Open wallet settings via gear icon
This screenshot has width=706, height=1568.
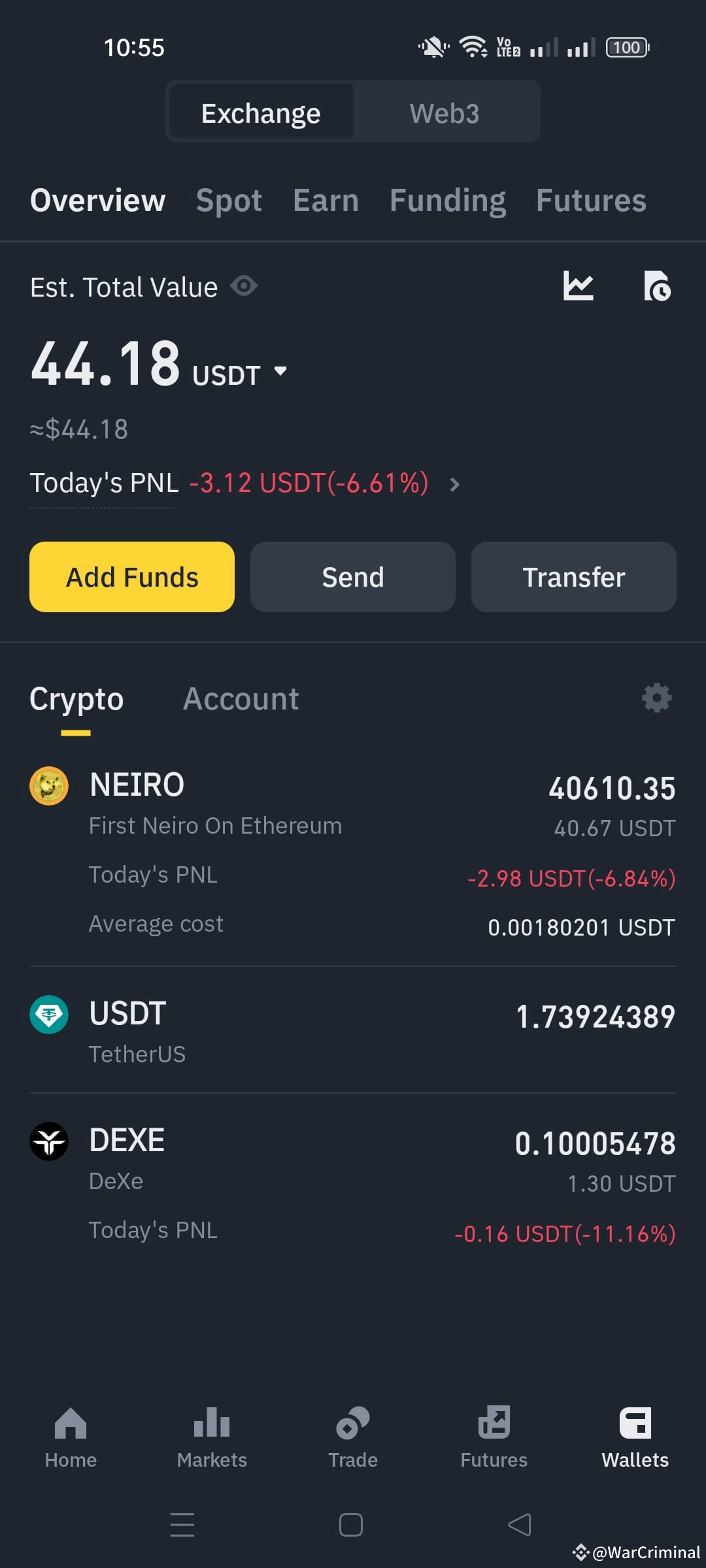click(x=656, y=697)
